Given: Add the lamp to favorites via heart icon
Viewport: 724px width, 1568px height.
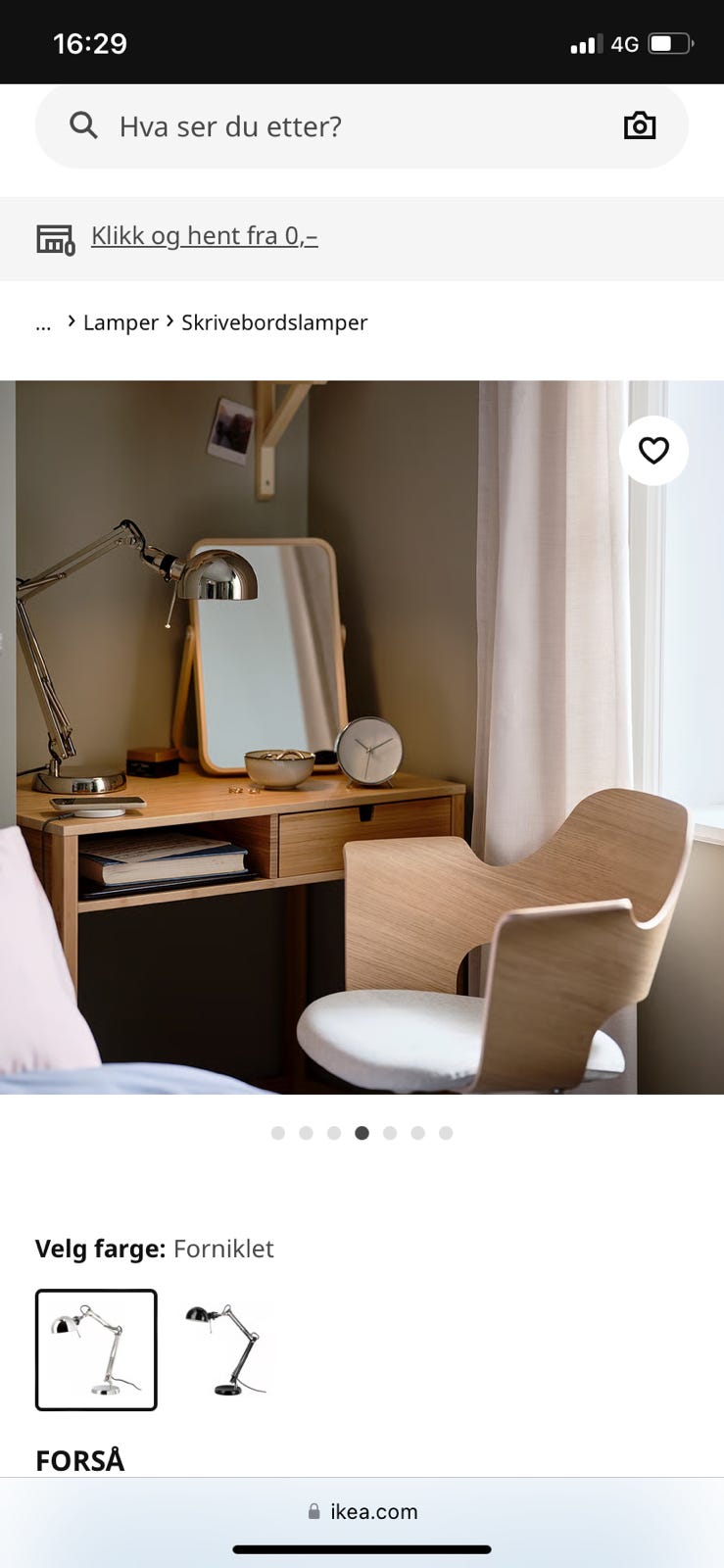Looking at the screenshot, I should click(653, 450).
